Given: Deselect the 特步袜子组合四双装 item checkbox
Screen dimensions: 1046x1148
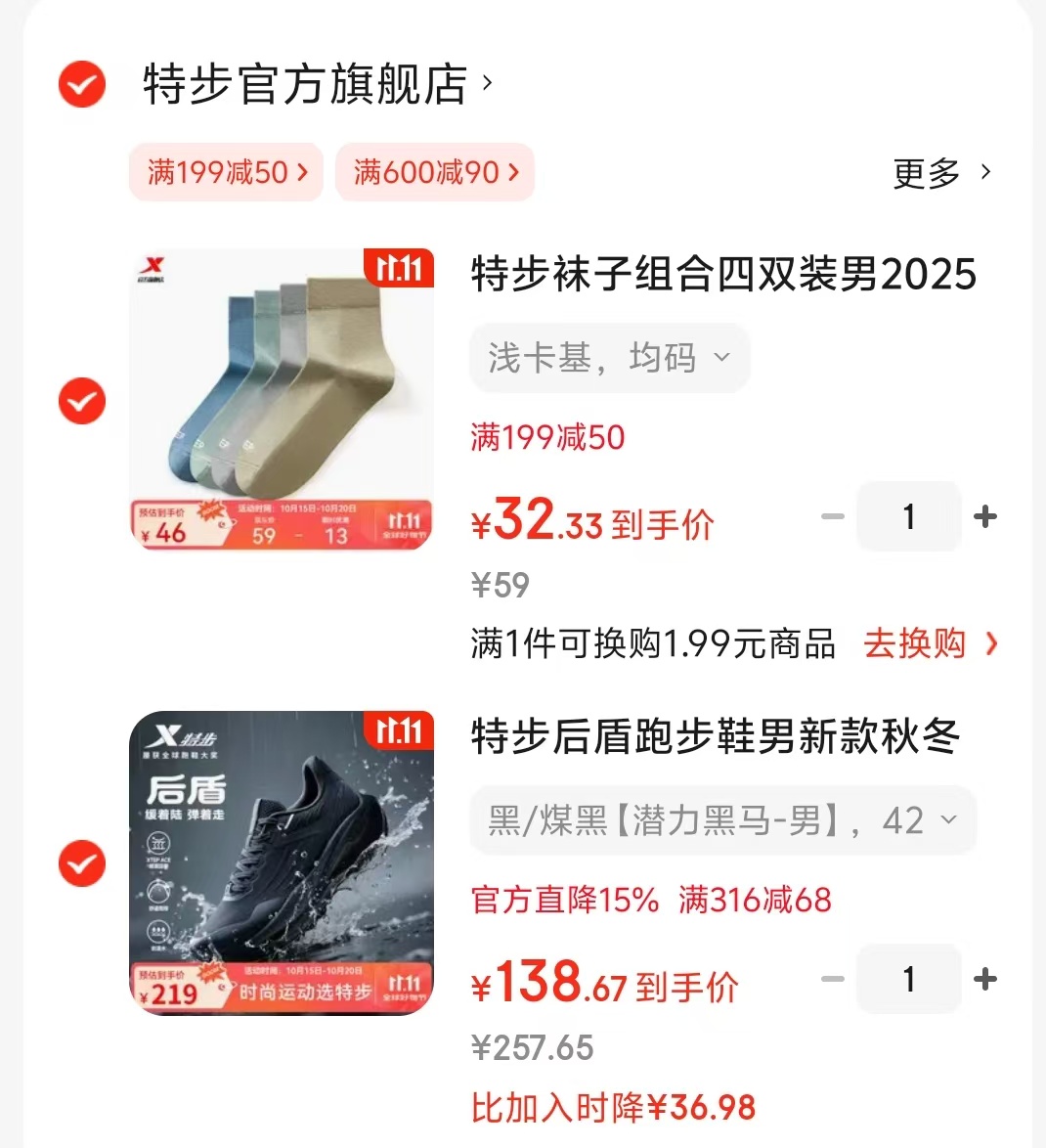Looking at the screenshot, I should pyautogui.click(x=82, y=400).
